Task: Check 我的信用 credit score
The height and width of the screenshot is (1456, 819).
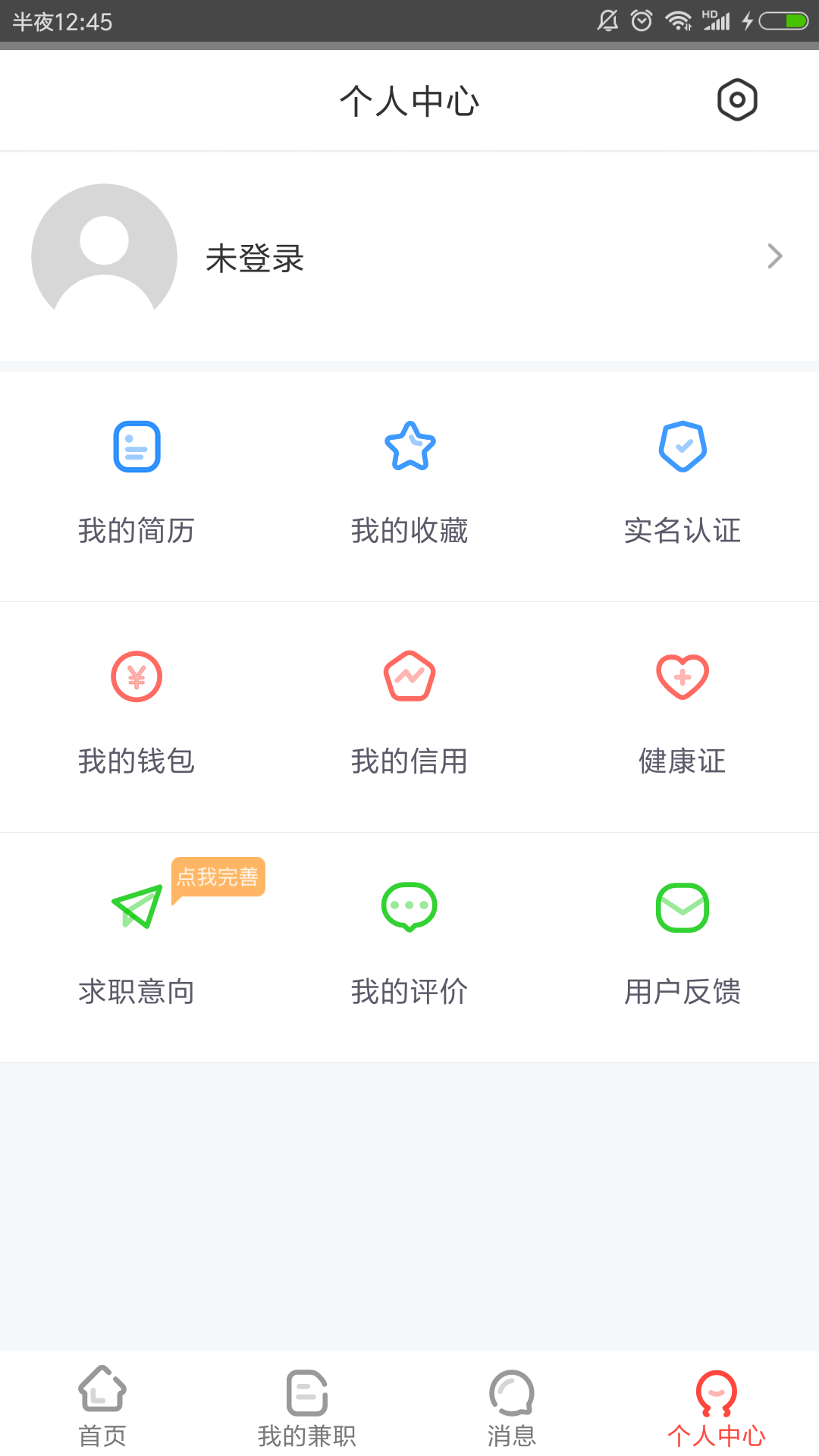Action: pyautogui.click(x=409, y=717)
